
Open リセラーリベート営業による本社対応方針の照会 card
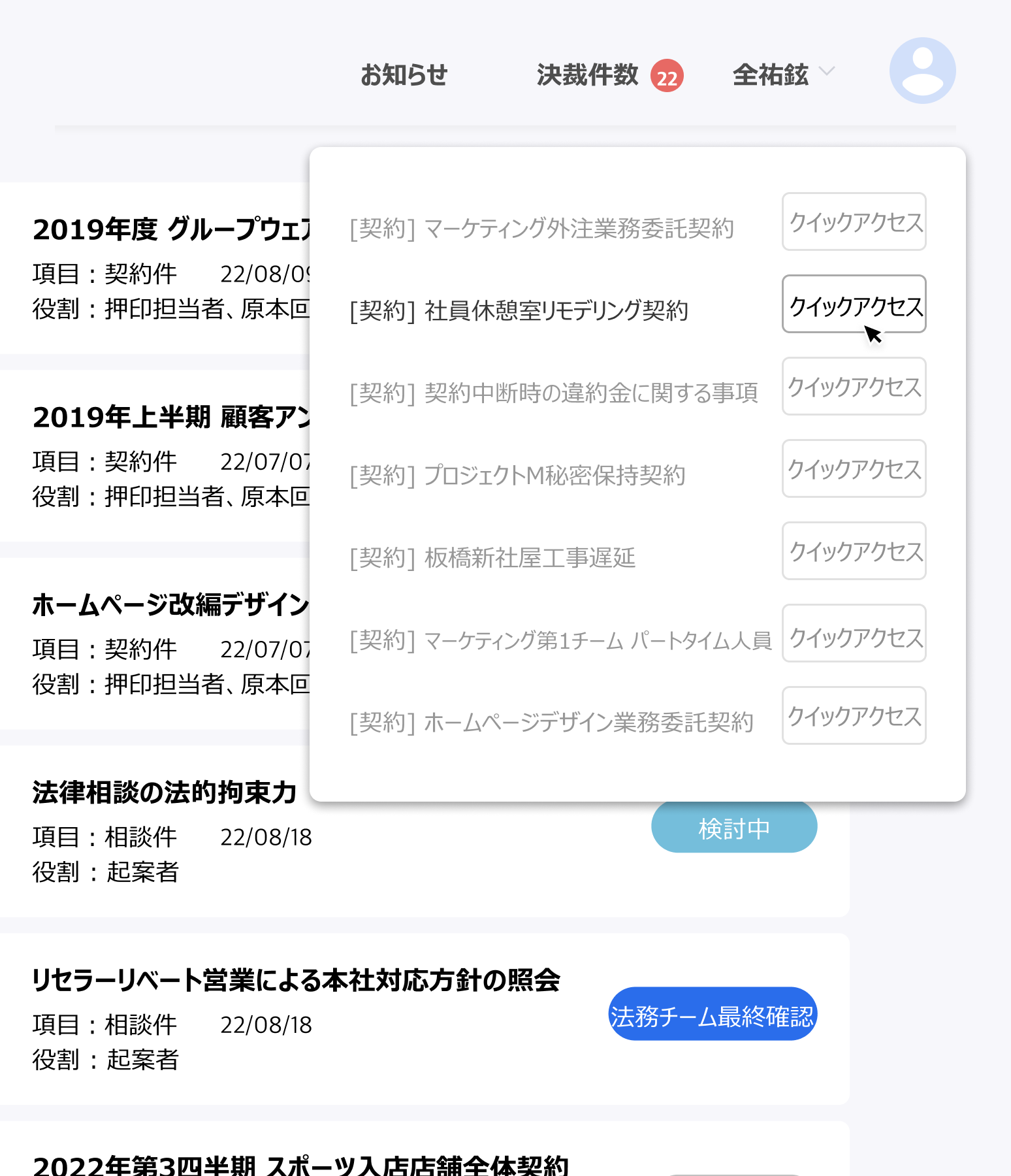point(296,980)
